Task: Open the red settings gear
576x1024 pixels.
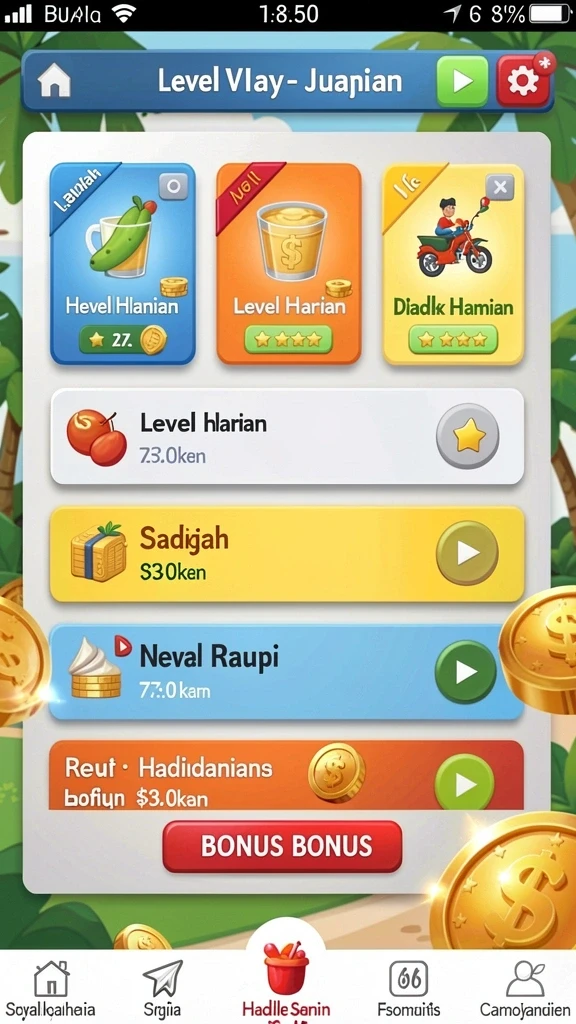Action: coord(523,82)
